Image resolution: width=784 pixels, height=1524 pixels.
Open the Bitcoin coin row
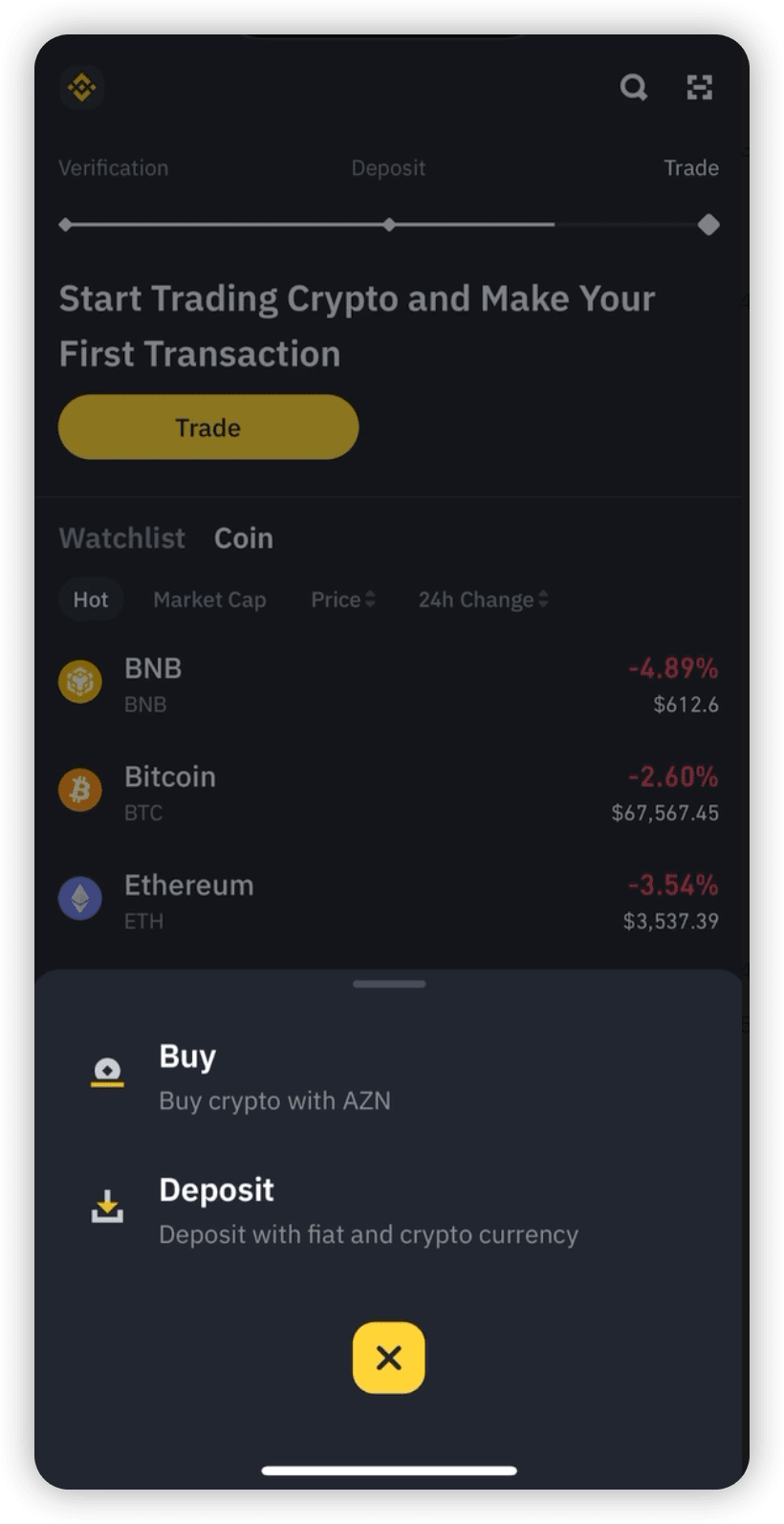[x=388, y=793]
